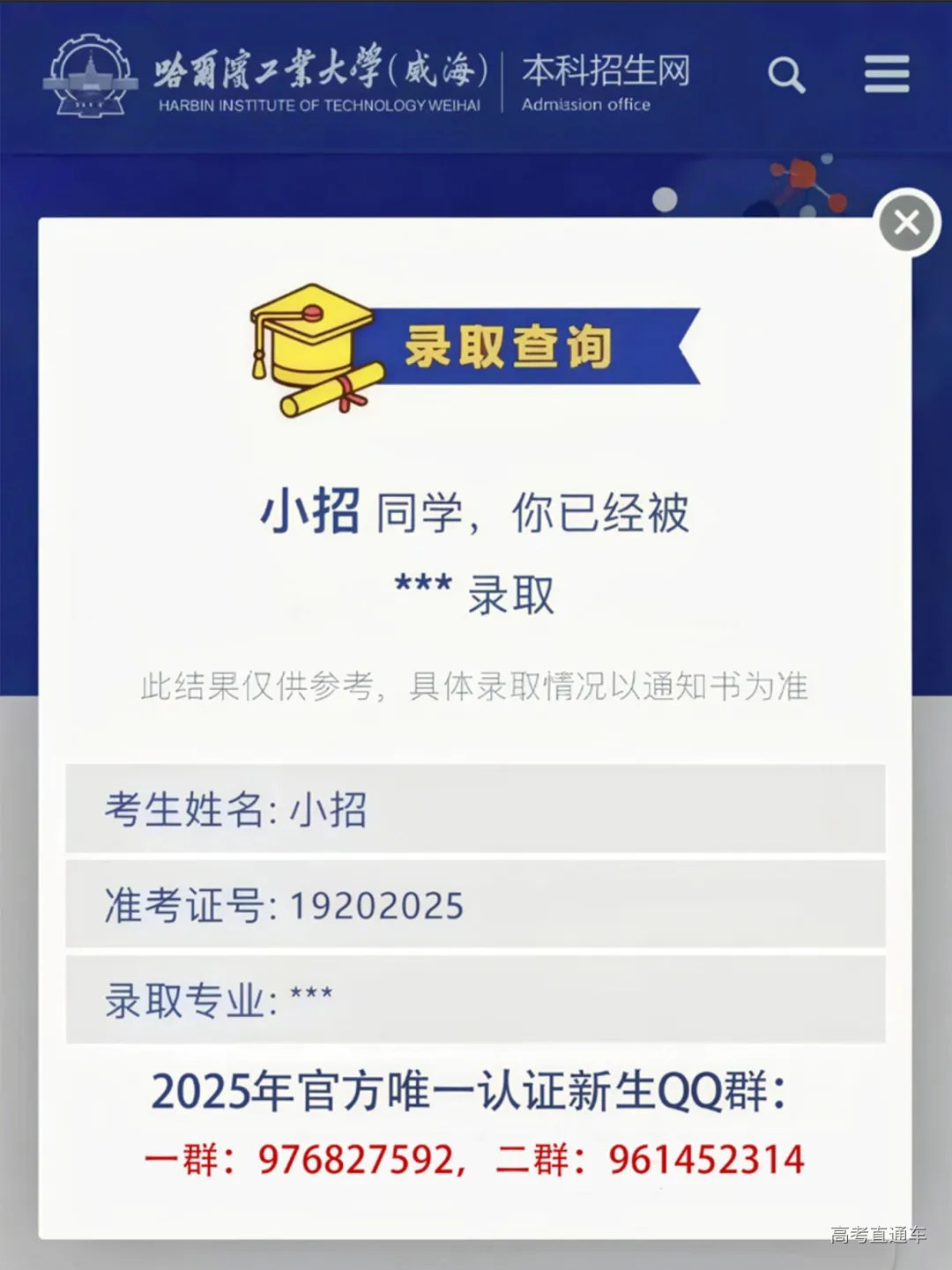Open the search icon in the header
This screenshot has height=1270, width=952.
click(x=785, y=75)
